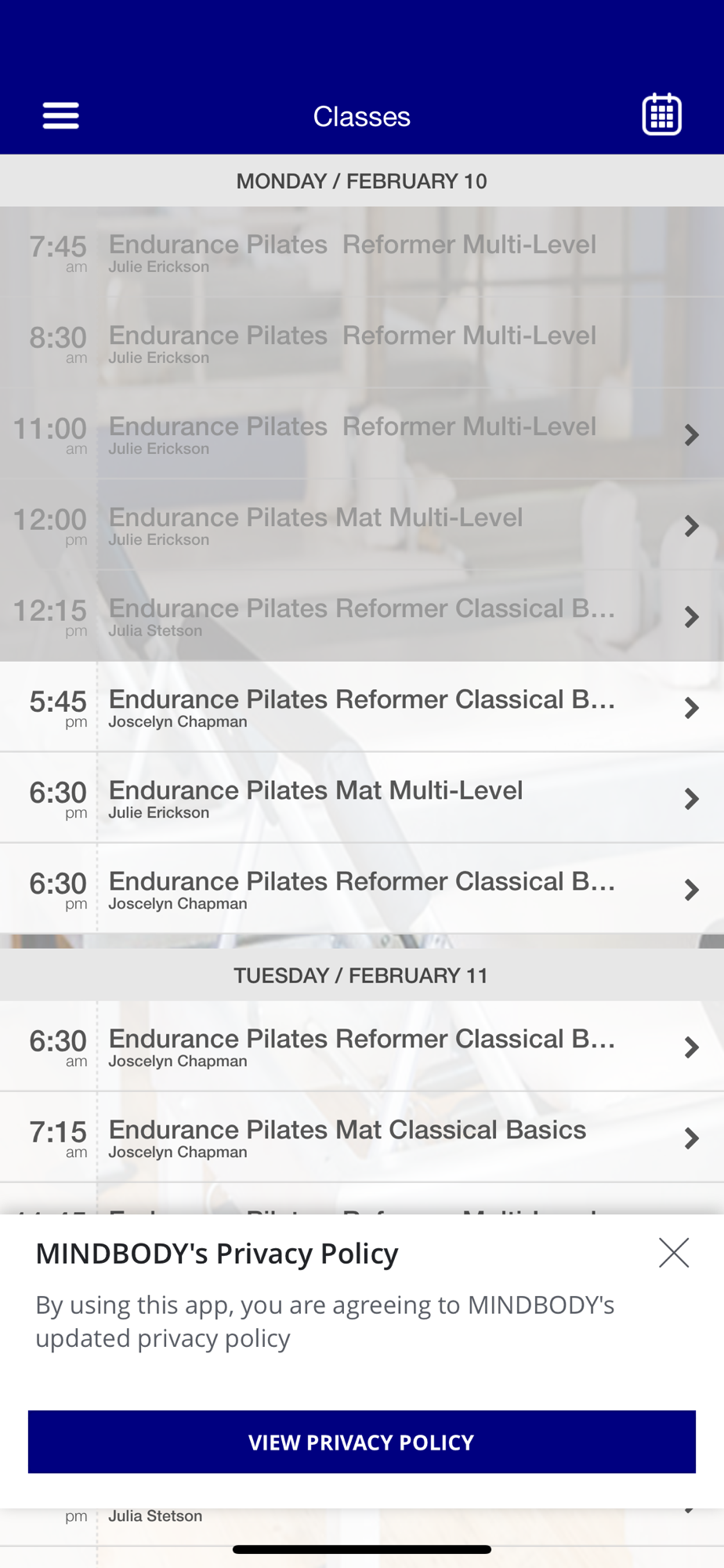Open Monday 6:30 pm Reformer Classical class
The height and width of the screenshot is (1568, 724).
pos(362,889)
